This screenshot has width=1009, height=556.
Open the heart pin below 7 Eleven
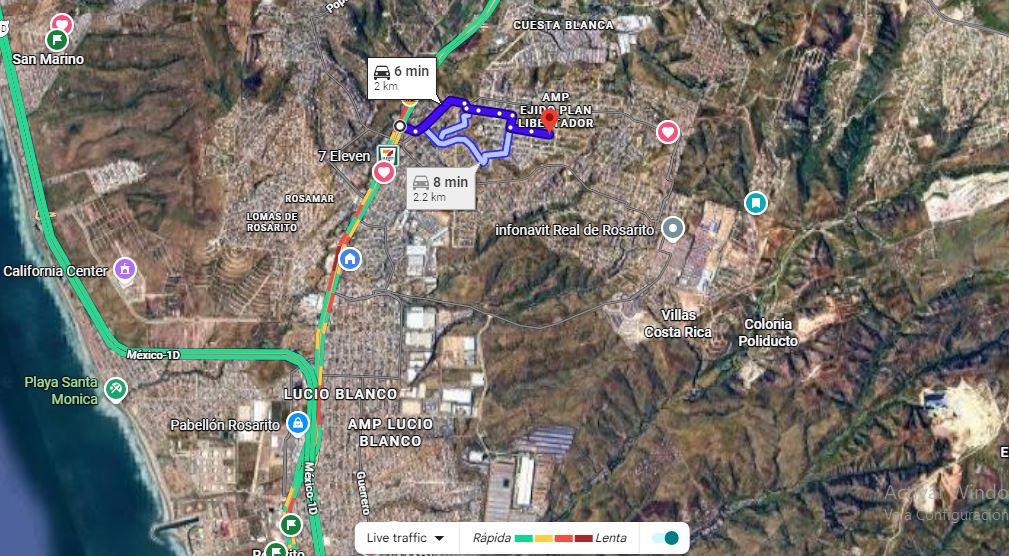384,173
